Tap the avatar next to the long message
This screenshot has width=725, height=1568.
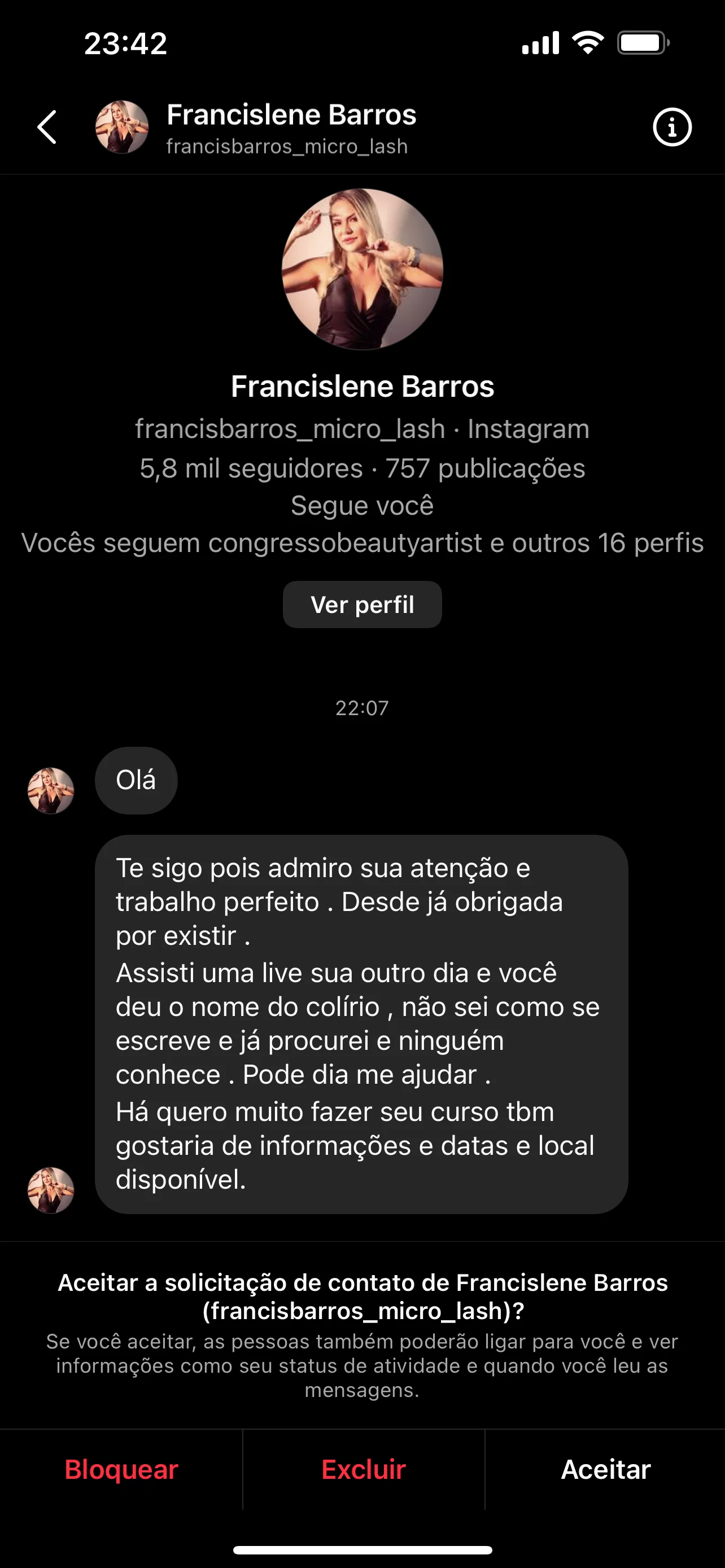pos(51,1190)
